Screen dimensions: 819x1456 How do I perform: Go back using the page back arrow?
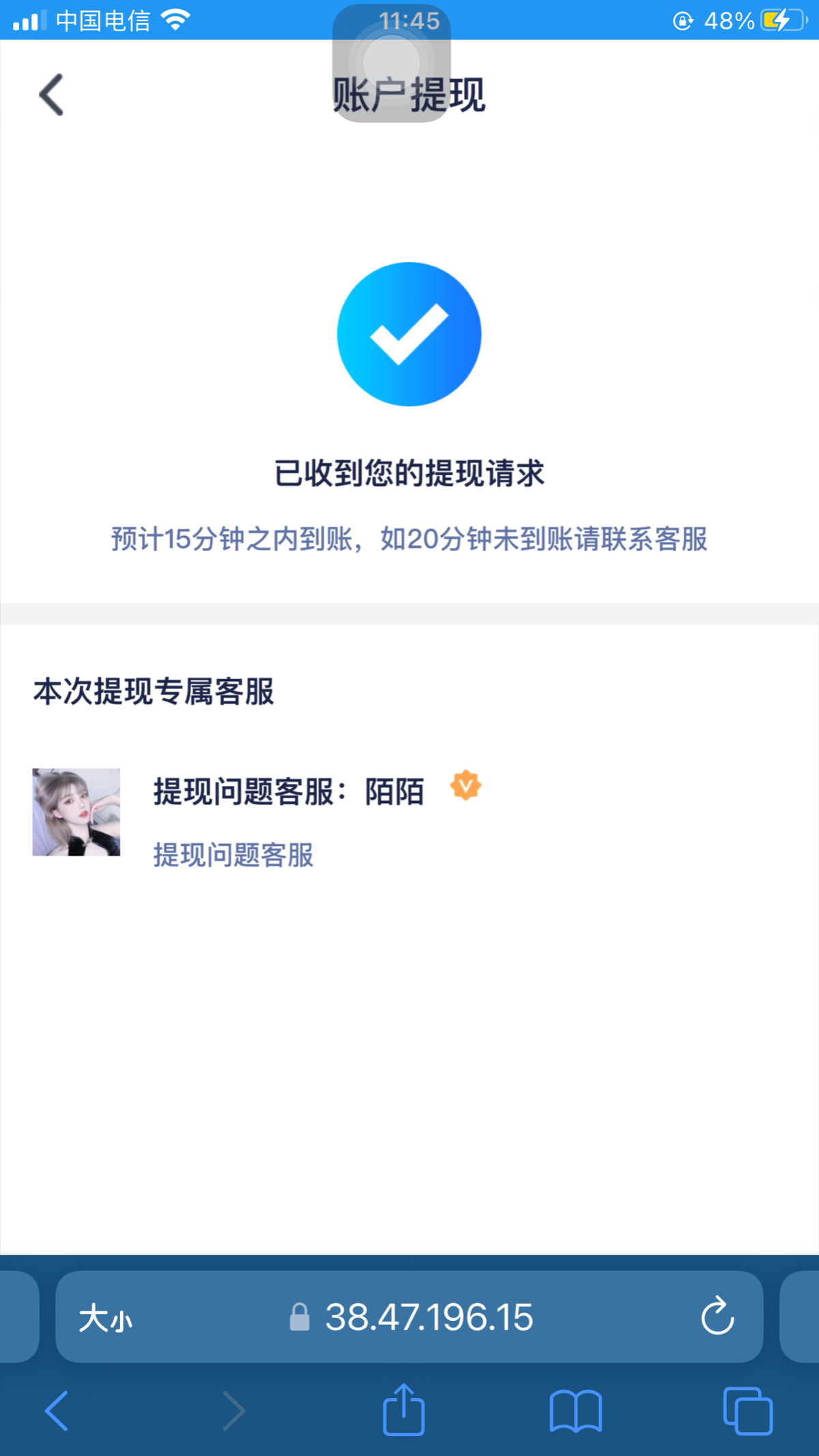(x=51, y=93)
